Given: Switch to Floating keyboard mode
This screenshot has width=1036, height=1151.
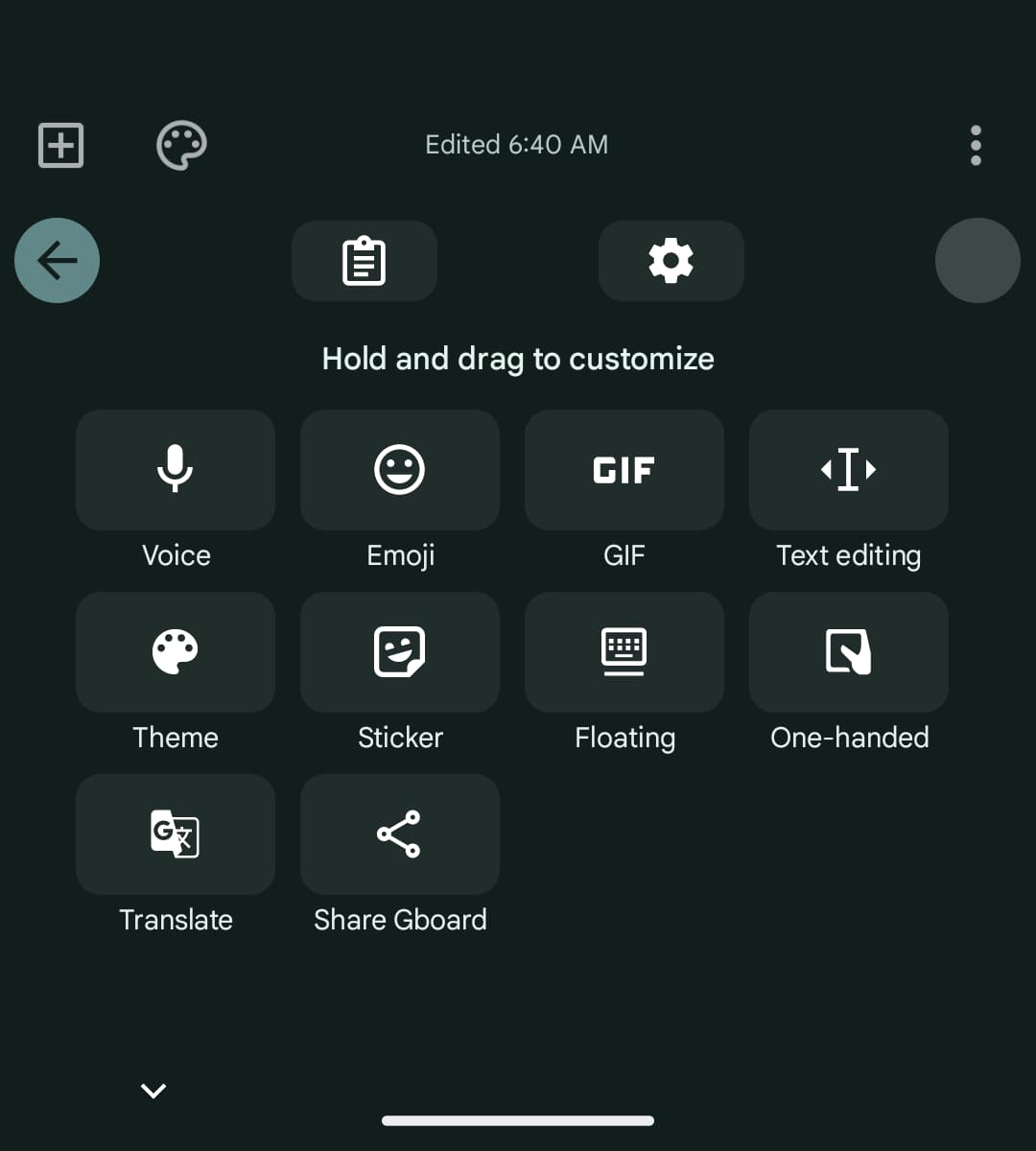Looking at the screenshot, I should pos(624,652).
